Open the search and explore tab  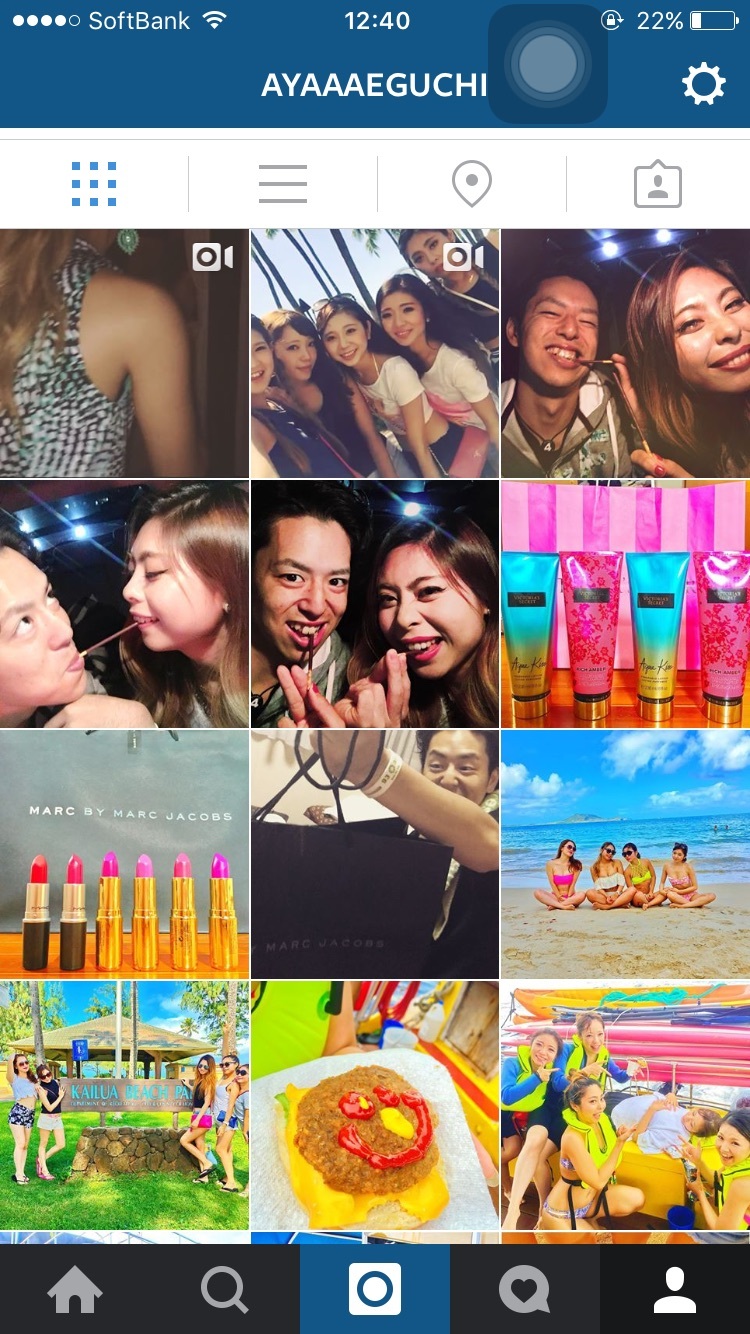[x=225, y=1289]
